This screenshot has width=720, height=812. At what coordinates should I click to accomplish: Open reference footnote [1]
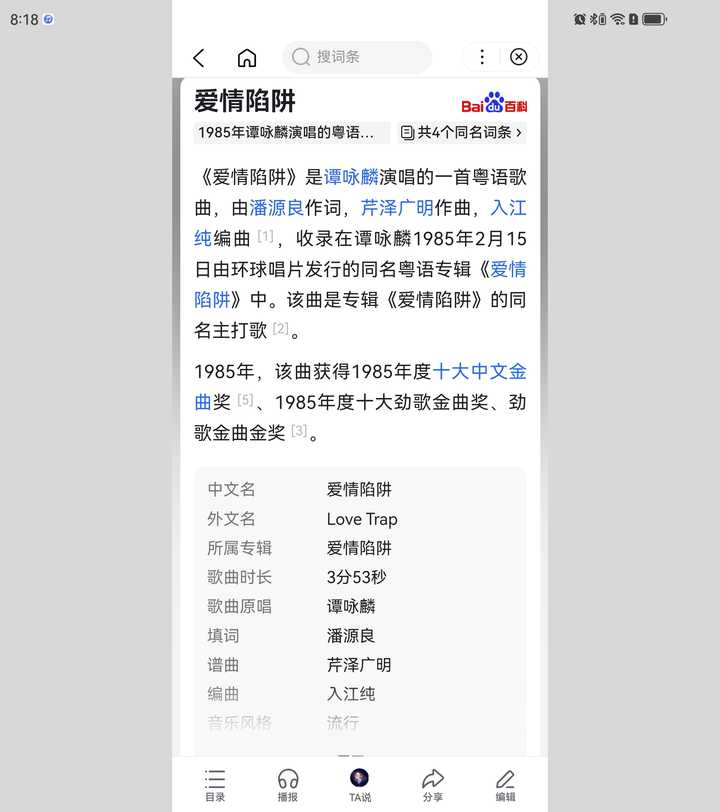click(x=265, y=237)
